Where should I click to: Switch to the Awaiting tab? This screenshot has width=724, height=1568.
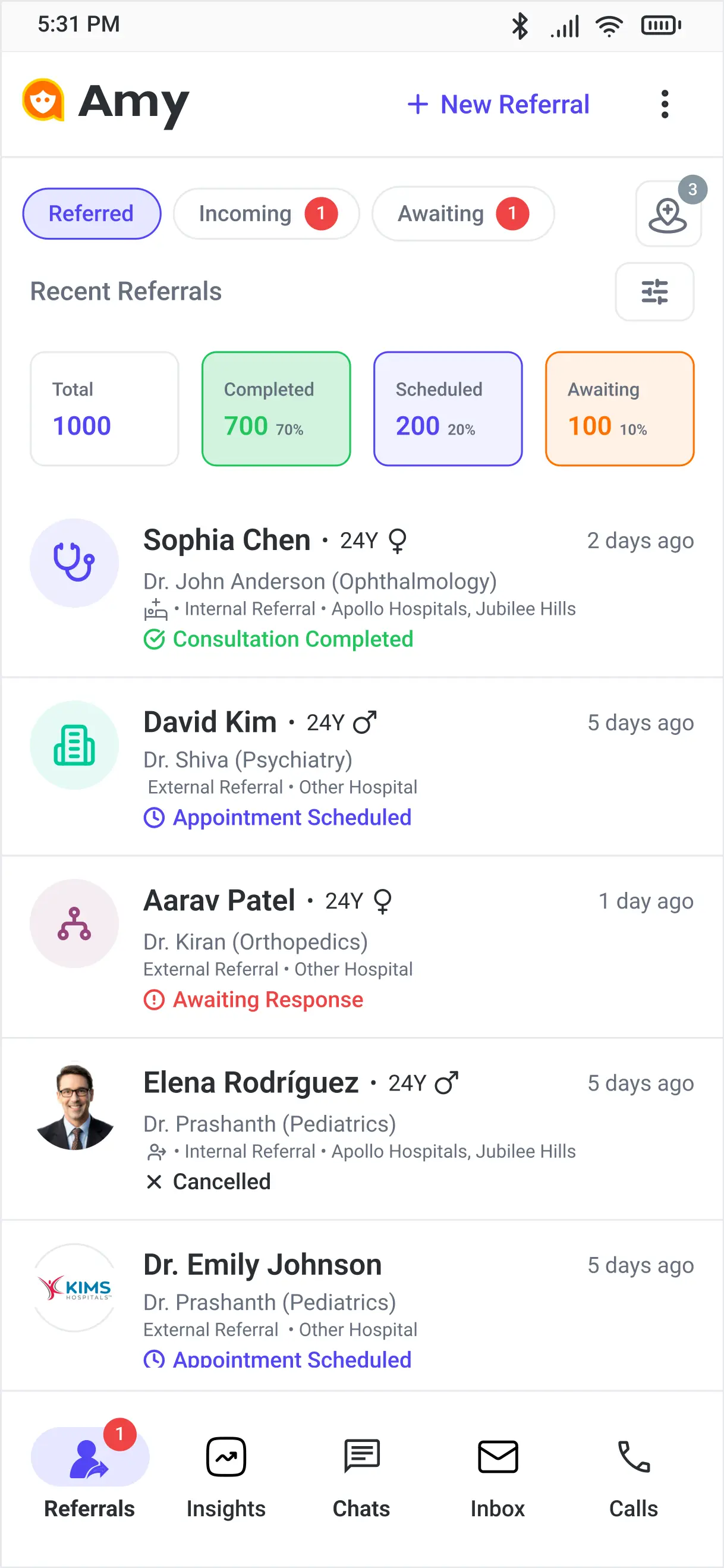[462, 213]
